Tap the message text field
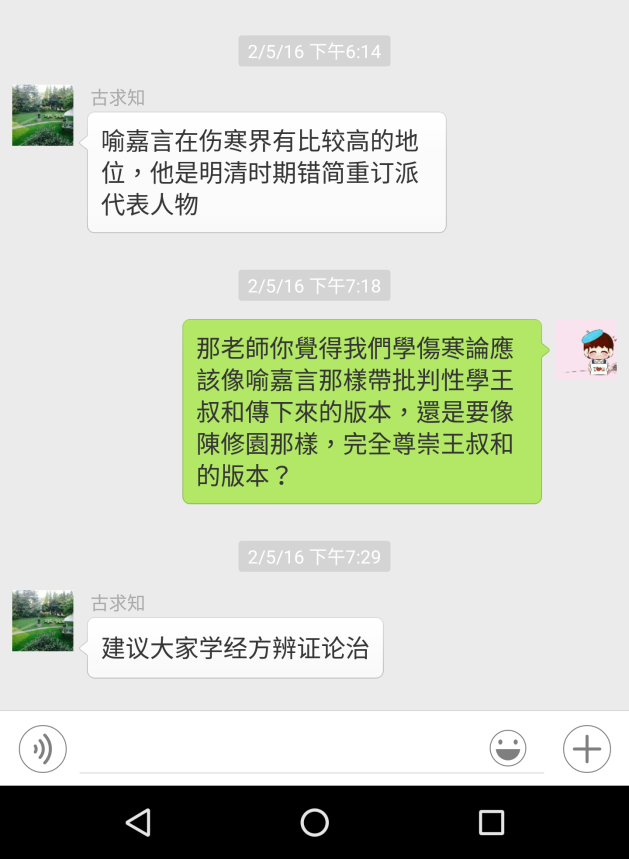The width and height of the screenshot is (629, 859). point(280,750)
